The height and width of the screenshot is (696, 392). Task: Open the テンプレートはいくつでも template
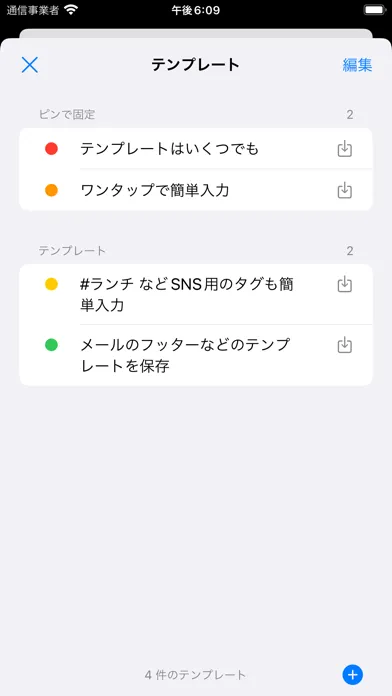[196, 149]
